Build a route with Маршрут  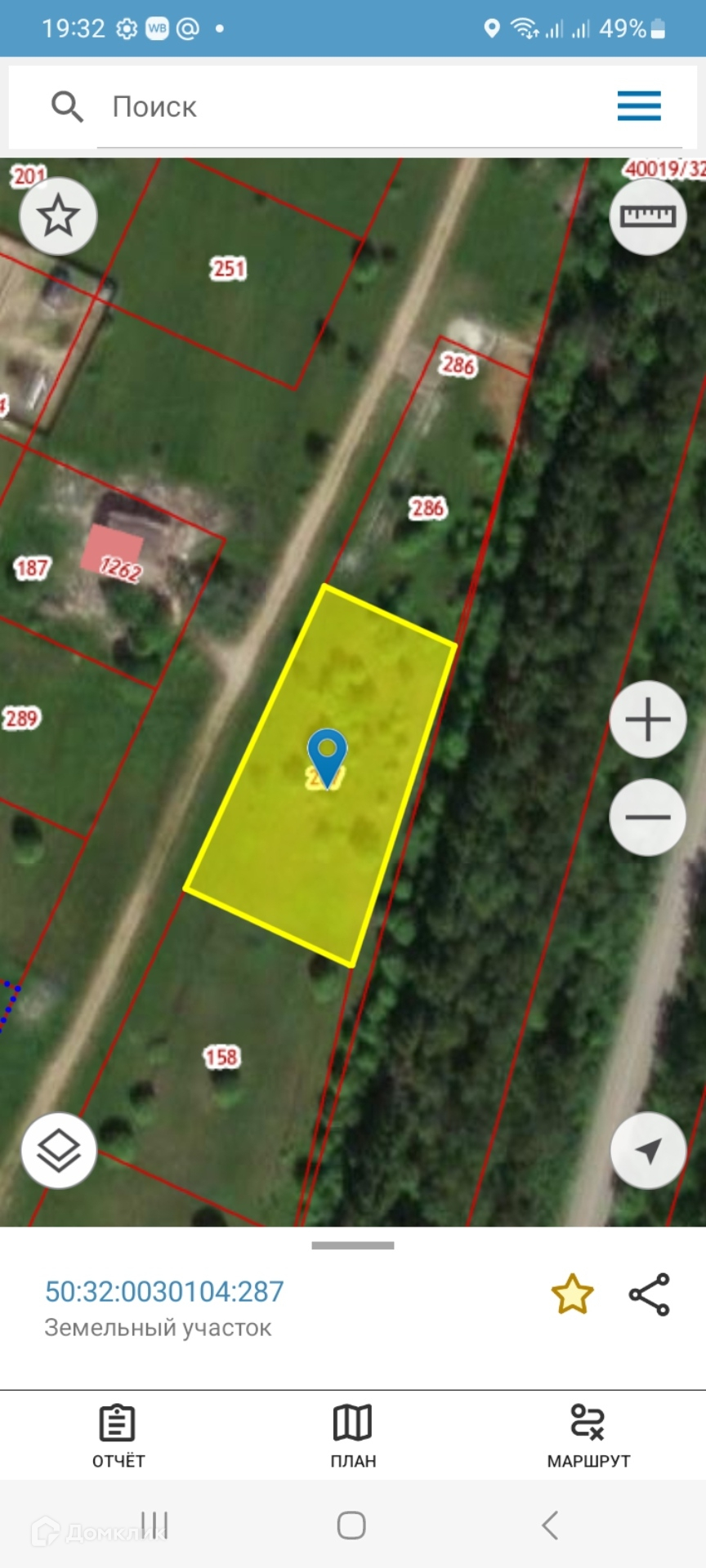point(588,1436)
